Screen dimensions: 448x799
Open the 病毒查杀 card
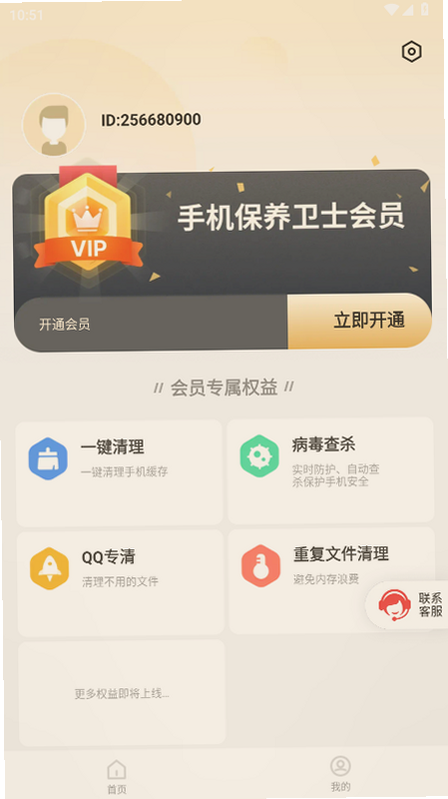point(331,470)
